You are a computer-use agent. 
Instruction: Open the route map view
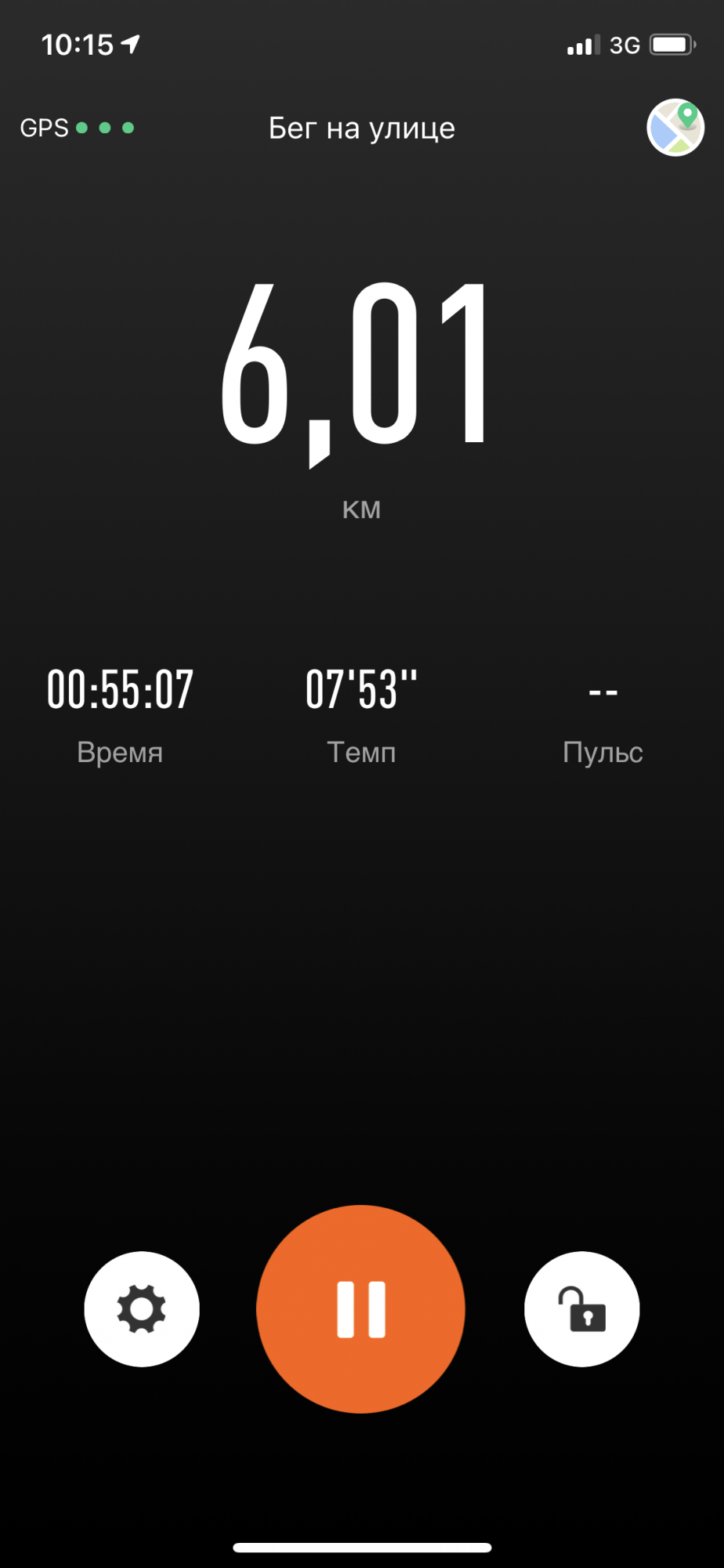pos(675,128)
